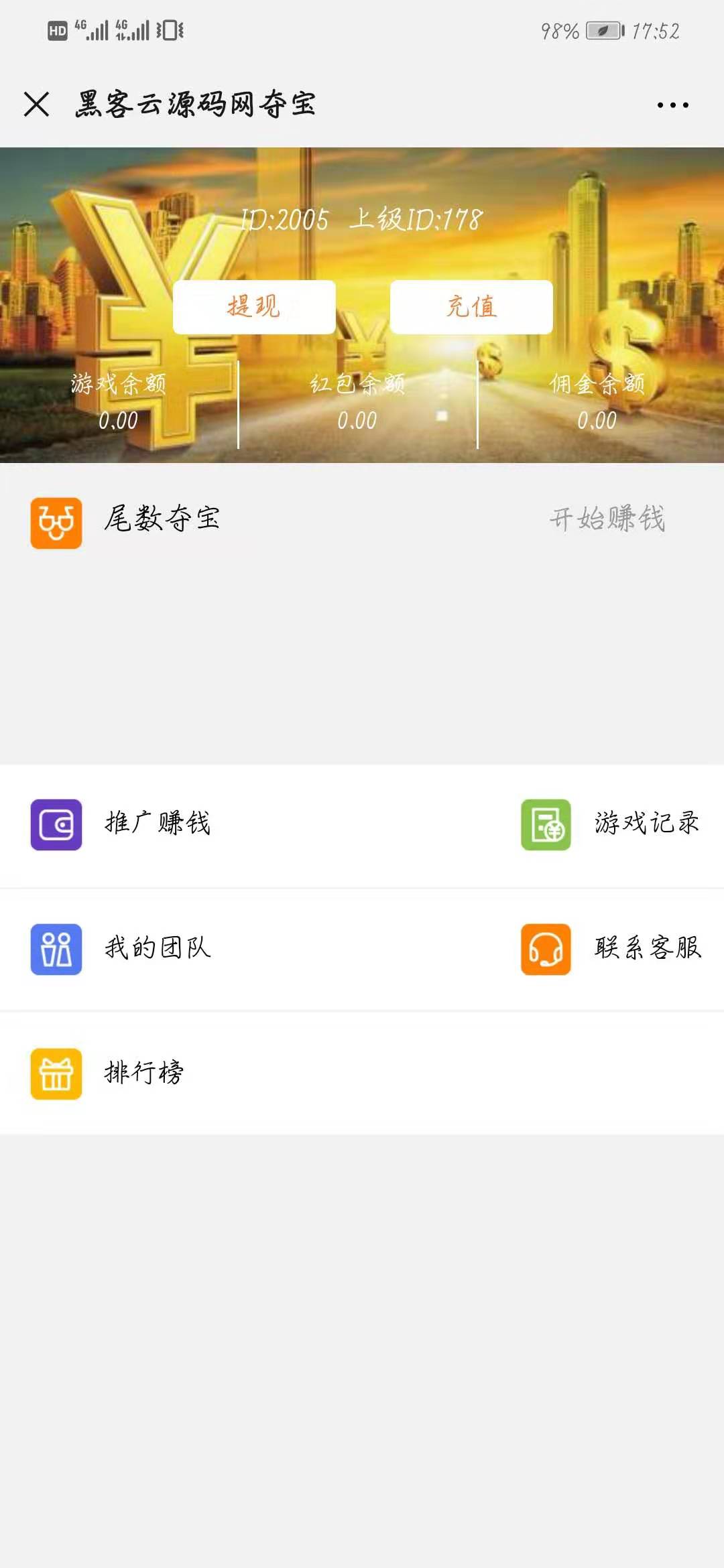Tap the 提现 withdraw button
Screen dimensions: 724x1568
coord(254,307)
